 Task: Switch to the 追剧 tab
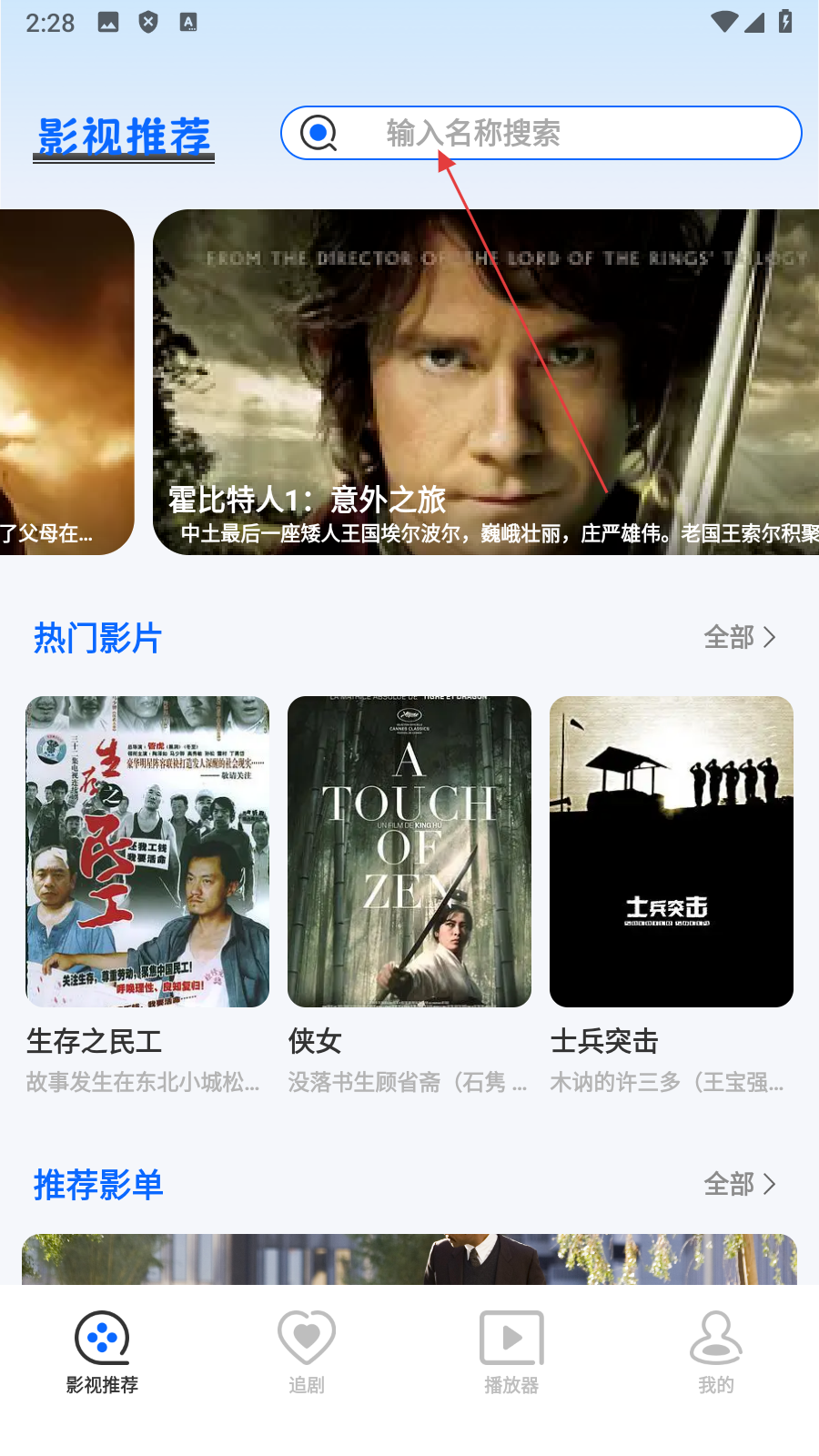coord(307,1350)
